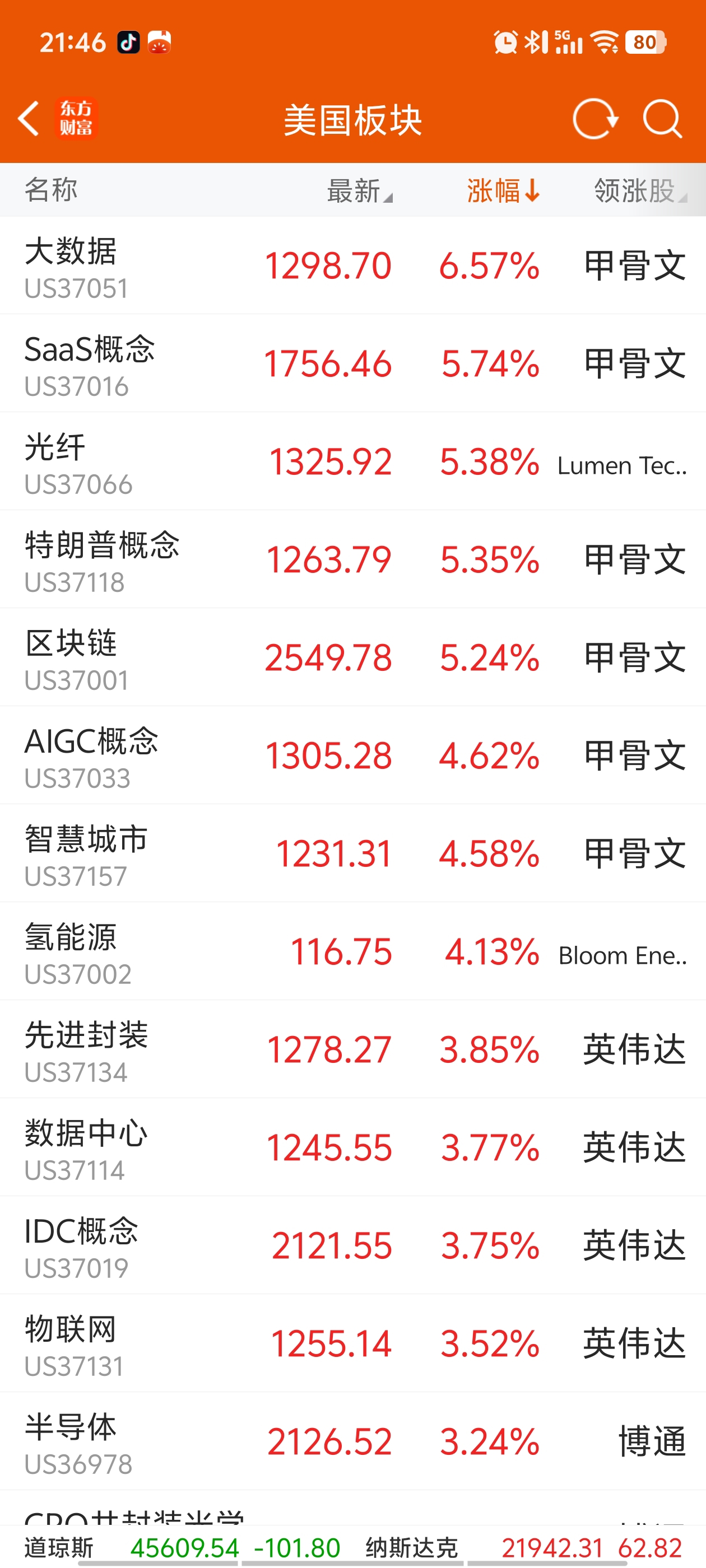This screenshot has height=1568, width=706.
Task: Switch the 领涨股 column option
Action: pyautogui.click(x=640, y=190)
